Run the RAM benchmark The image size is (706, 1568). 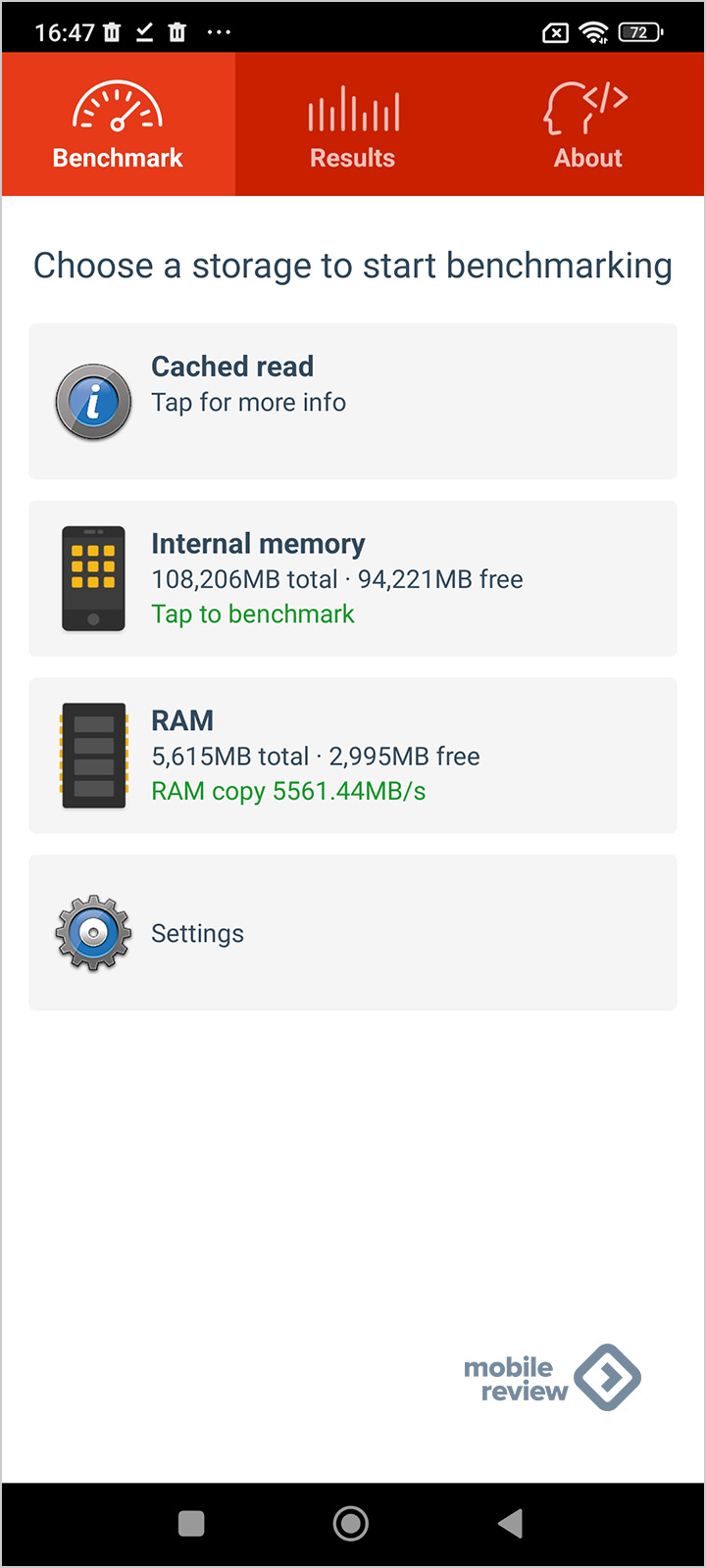[x=353, y=756]
